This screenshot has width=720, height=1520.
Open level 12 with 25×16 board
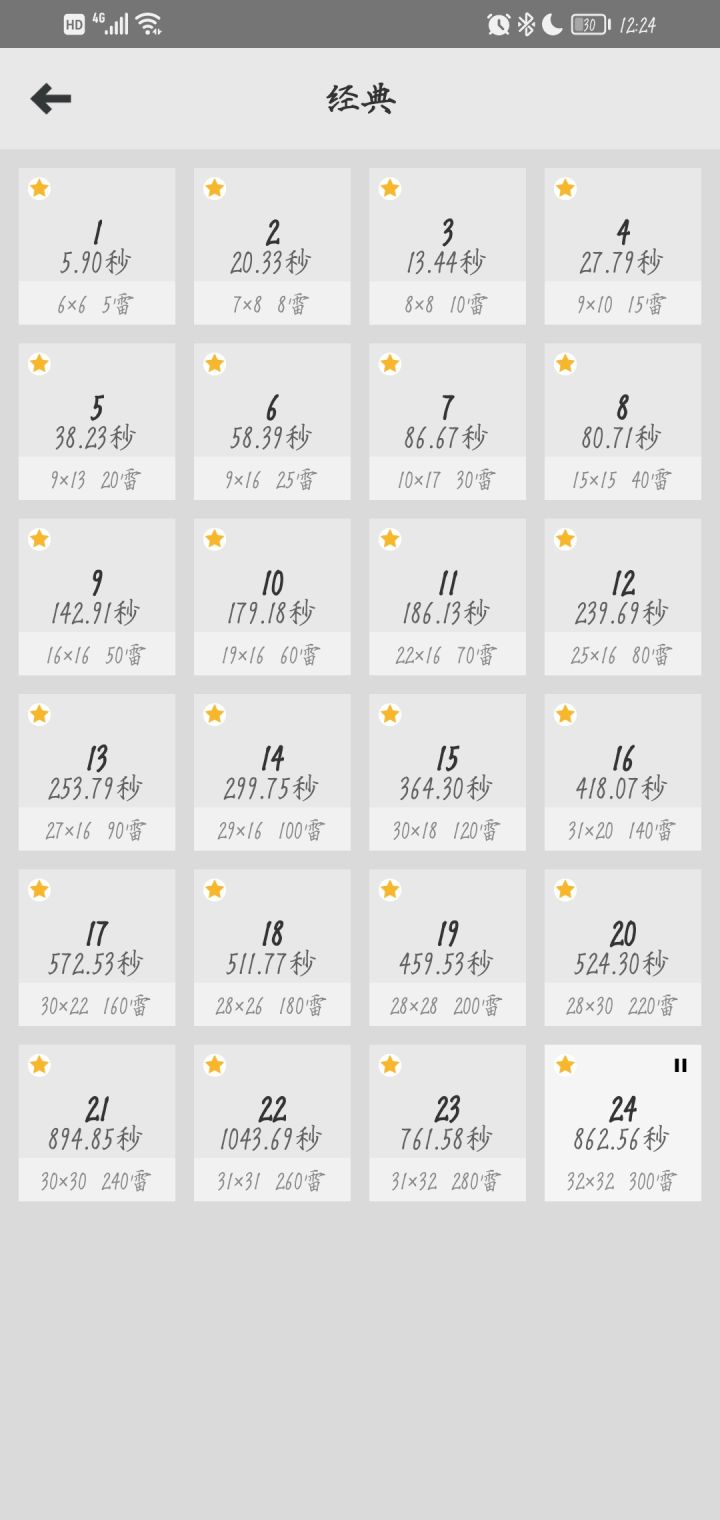(623, 596)
